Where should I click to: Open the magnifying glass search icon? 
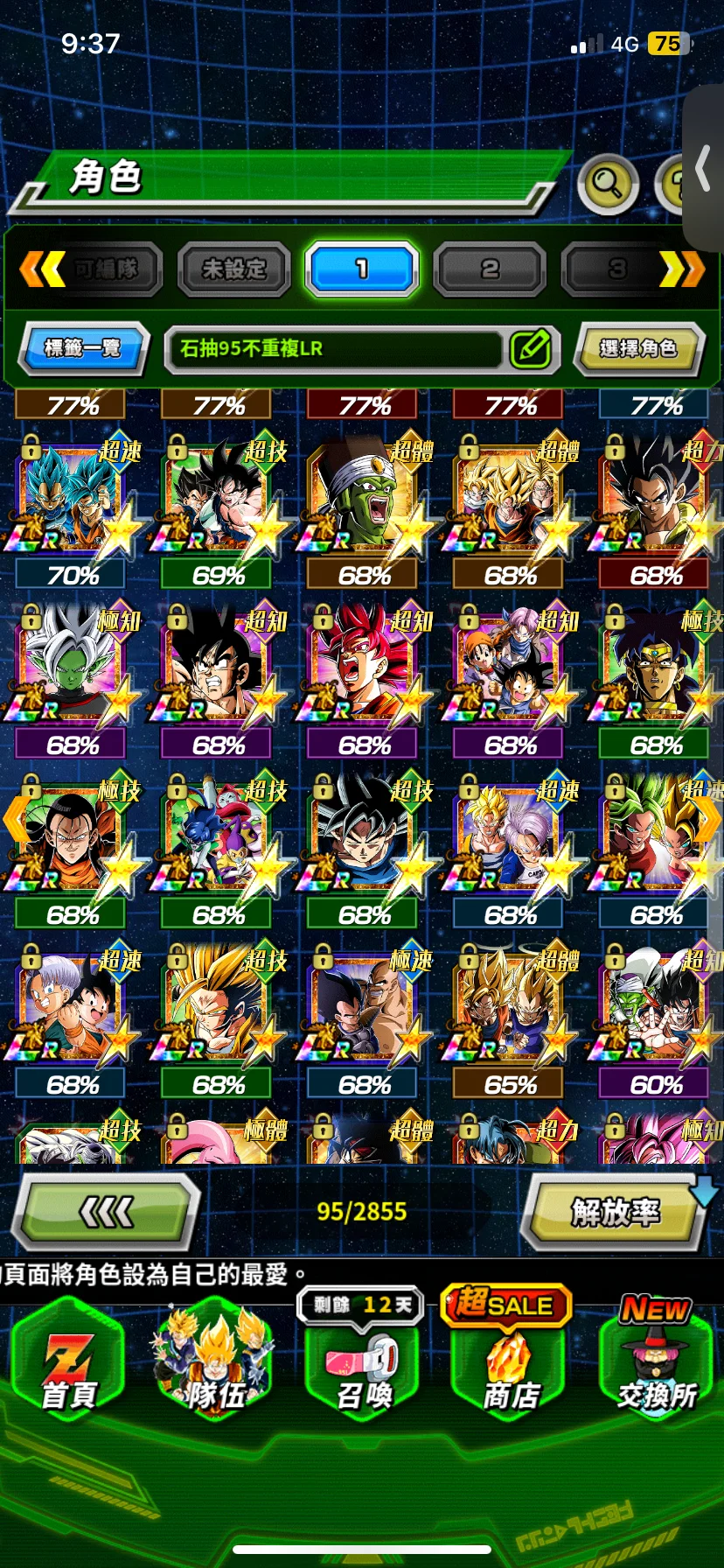tap(607, 185)
